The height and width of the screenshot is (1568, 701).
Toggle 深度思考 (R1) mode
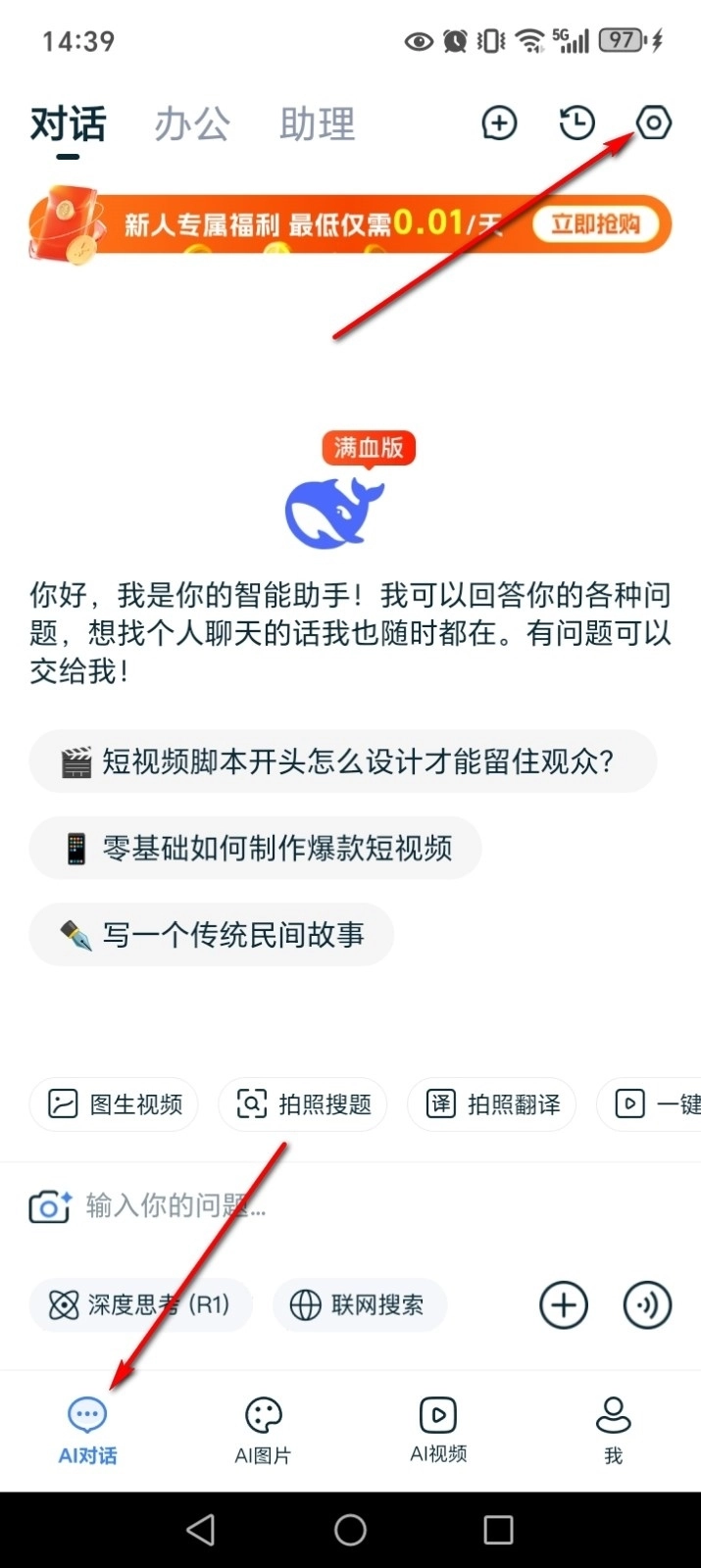point(140,1305)
